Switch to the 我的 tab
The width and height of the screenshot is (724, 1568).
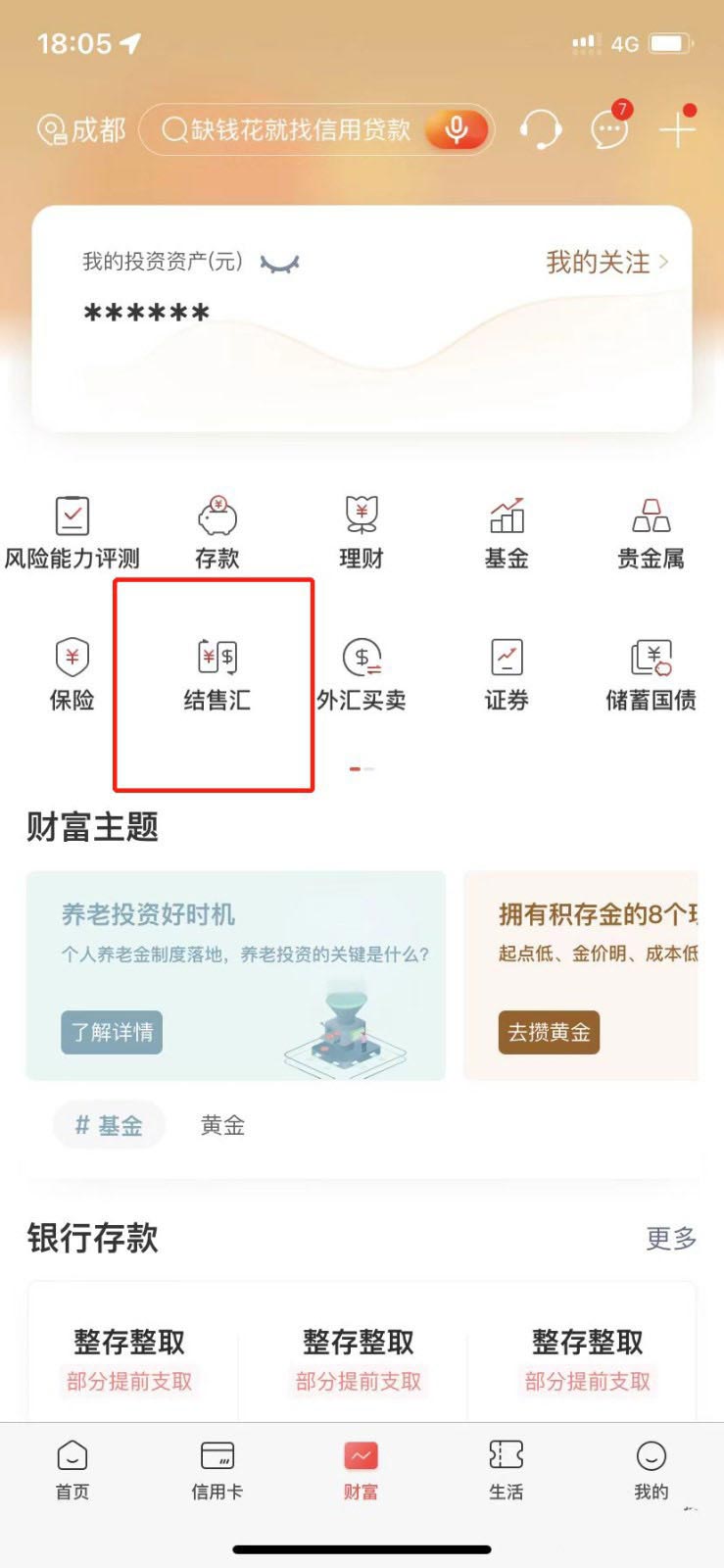(651, 1470)
